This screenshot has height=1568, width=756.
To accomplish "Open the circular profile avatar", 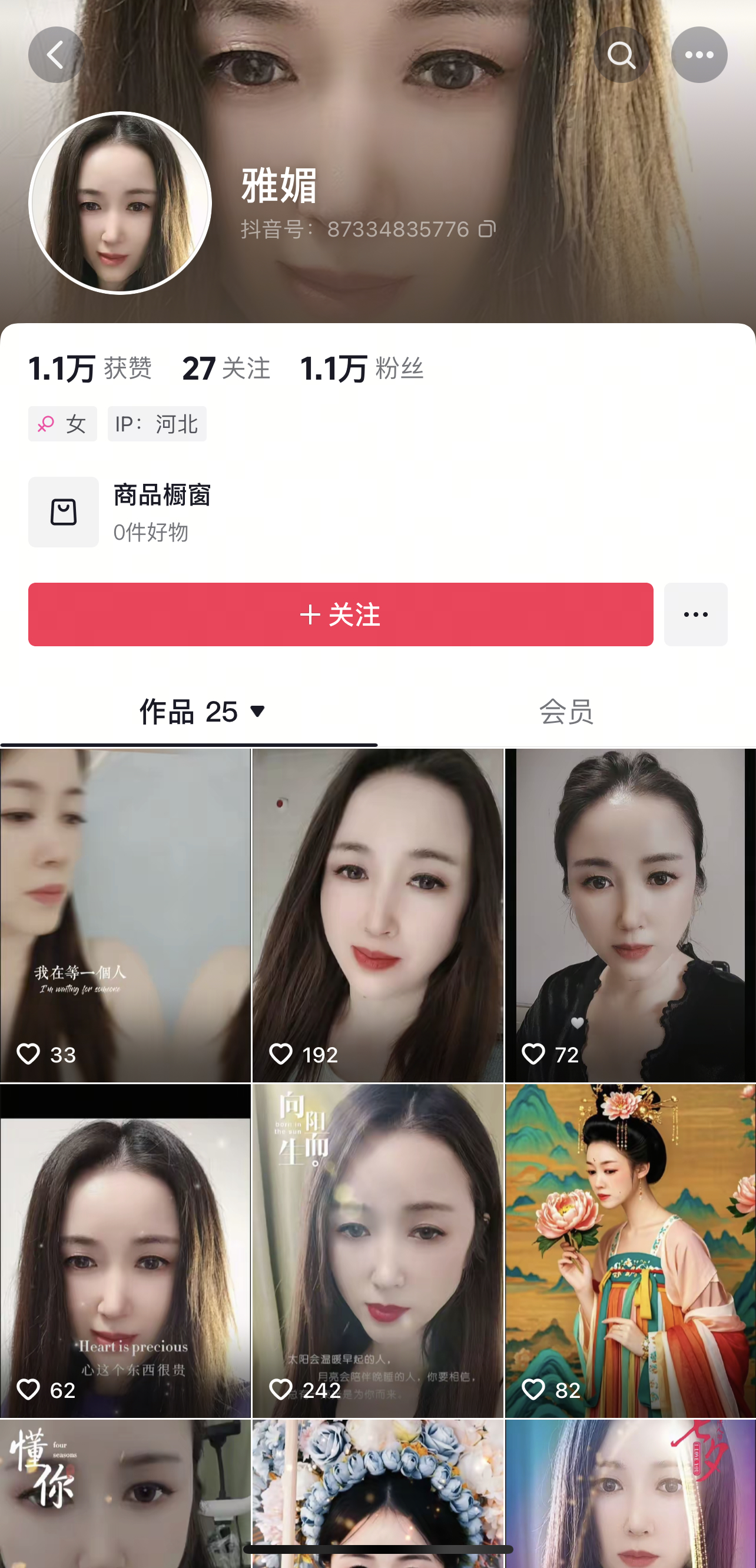I will click(120, 202).
